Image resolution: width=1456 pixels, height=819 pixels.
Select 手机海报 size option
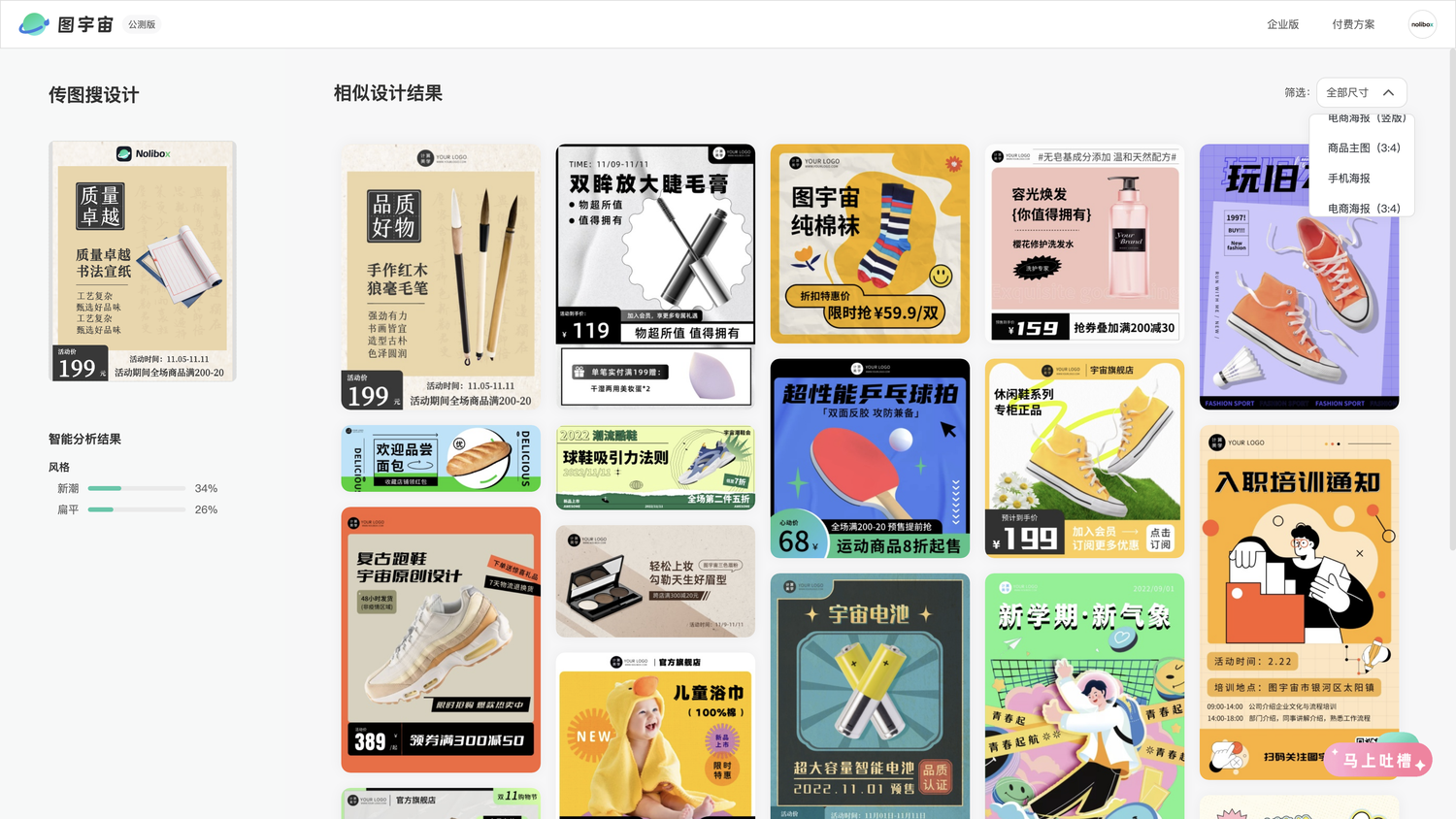point(1349,179)
